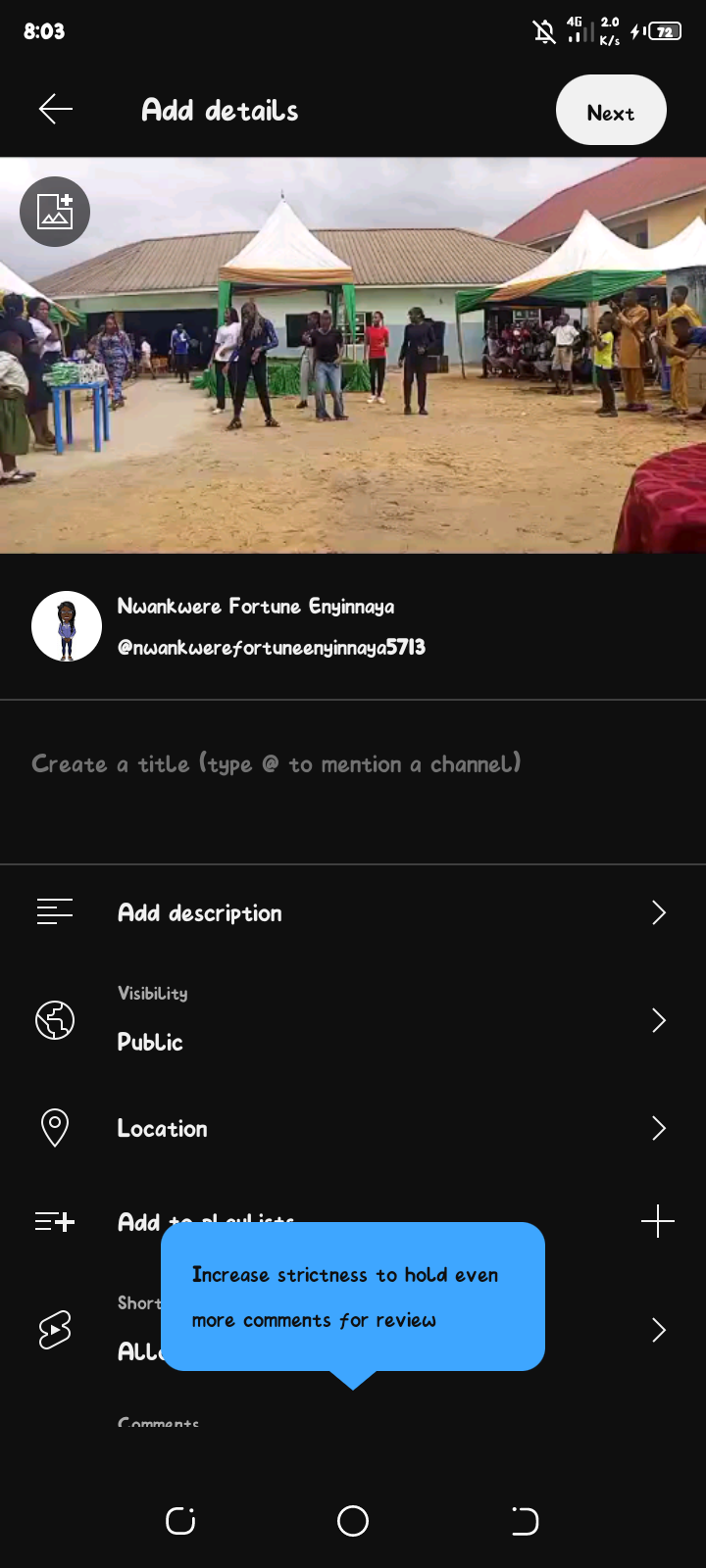Screen dimensions: 706x1568
Task: Add the video to playlists
Action: coord(353,1221)
